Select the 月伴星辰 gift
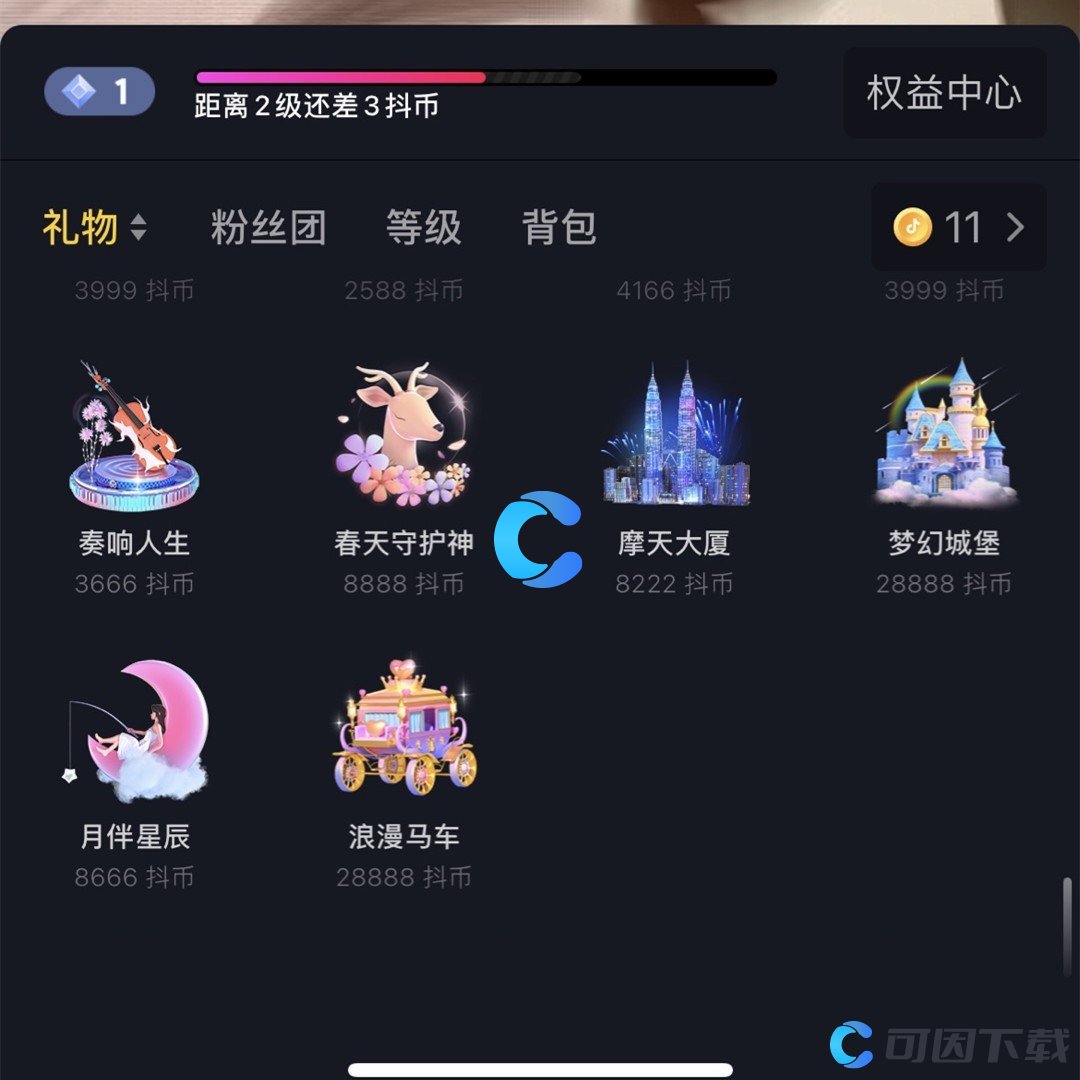 point(134,764)
